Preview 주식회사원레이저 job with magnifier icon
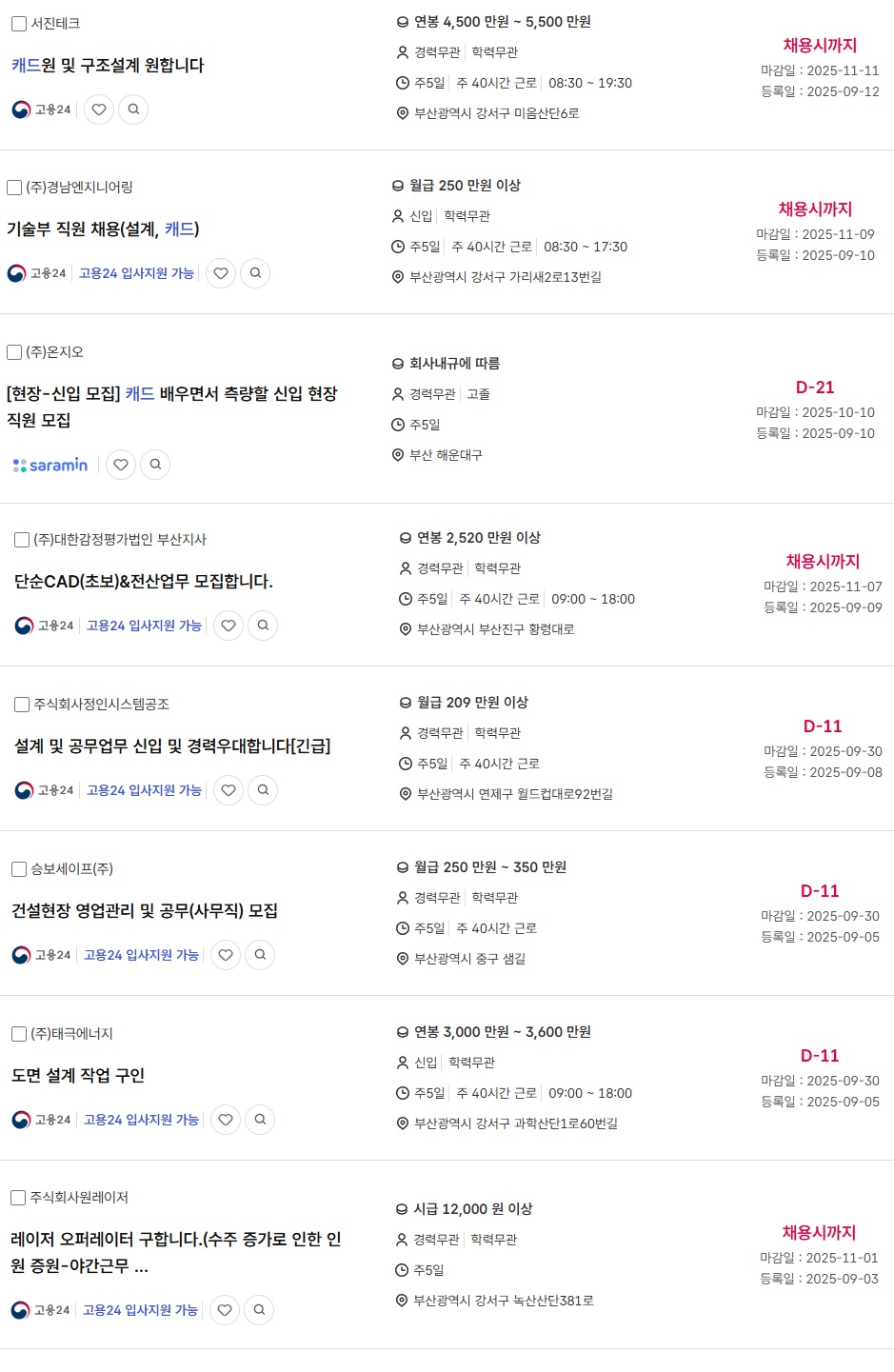The width and height of the screenshot is (894, 1372). pos(259,1310)
